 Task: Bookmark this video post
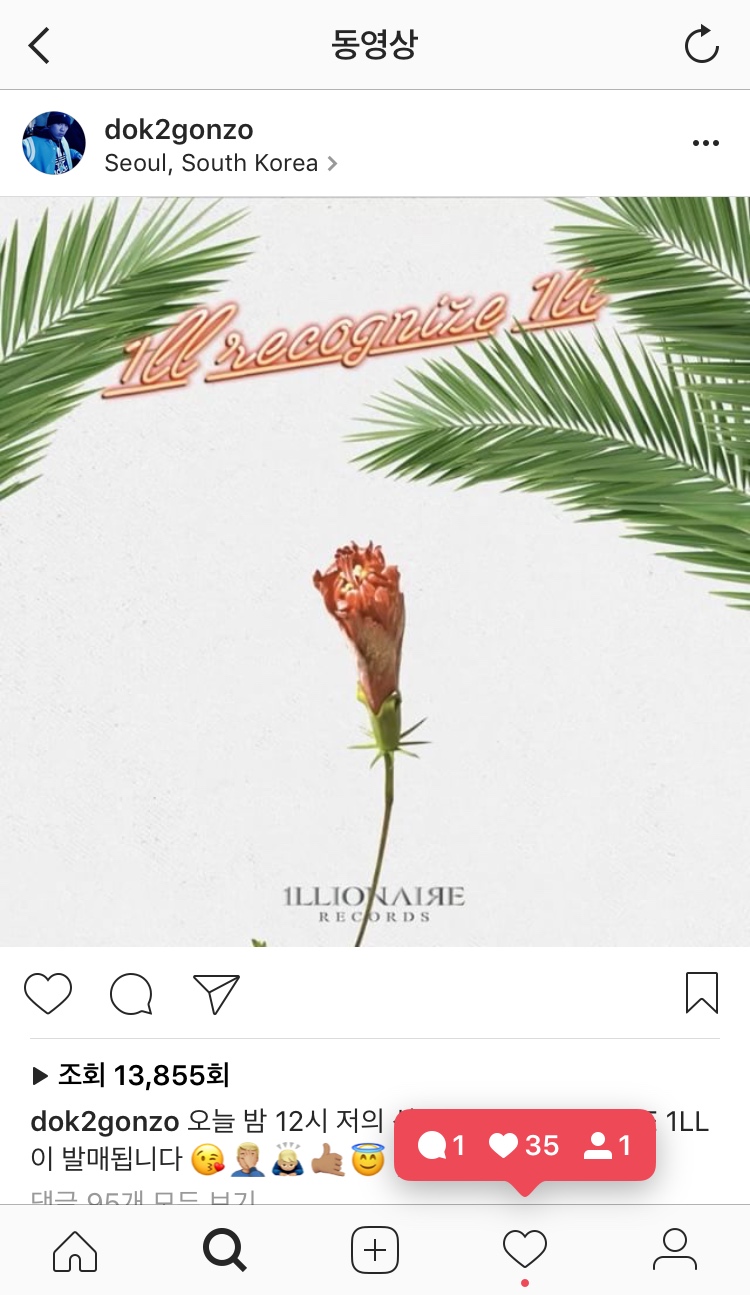coord(702,993)
